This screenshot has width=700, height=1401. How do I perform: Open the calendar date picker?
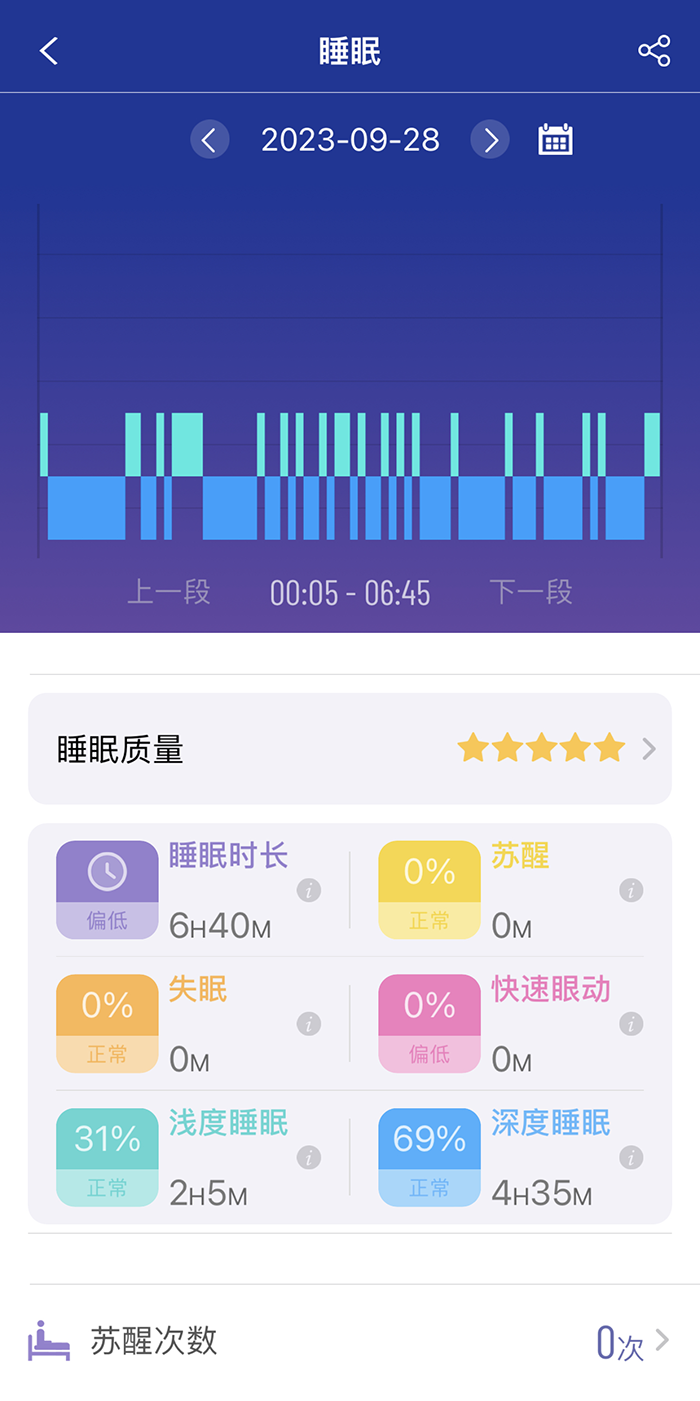[555, 139]
